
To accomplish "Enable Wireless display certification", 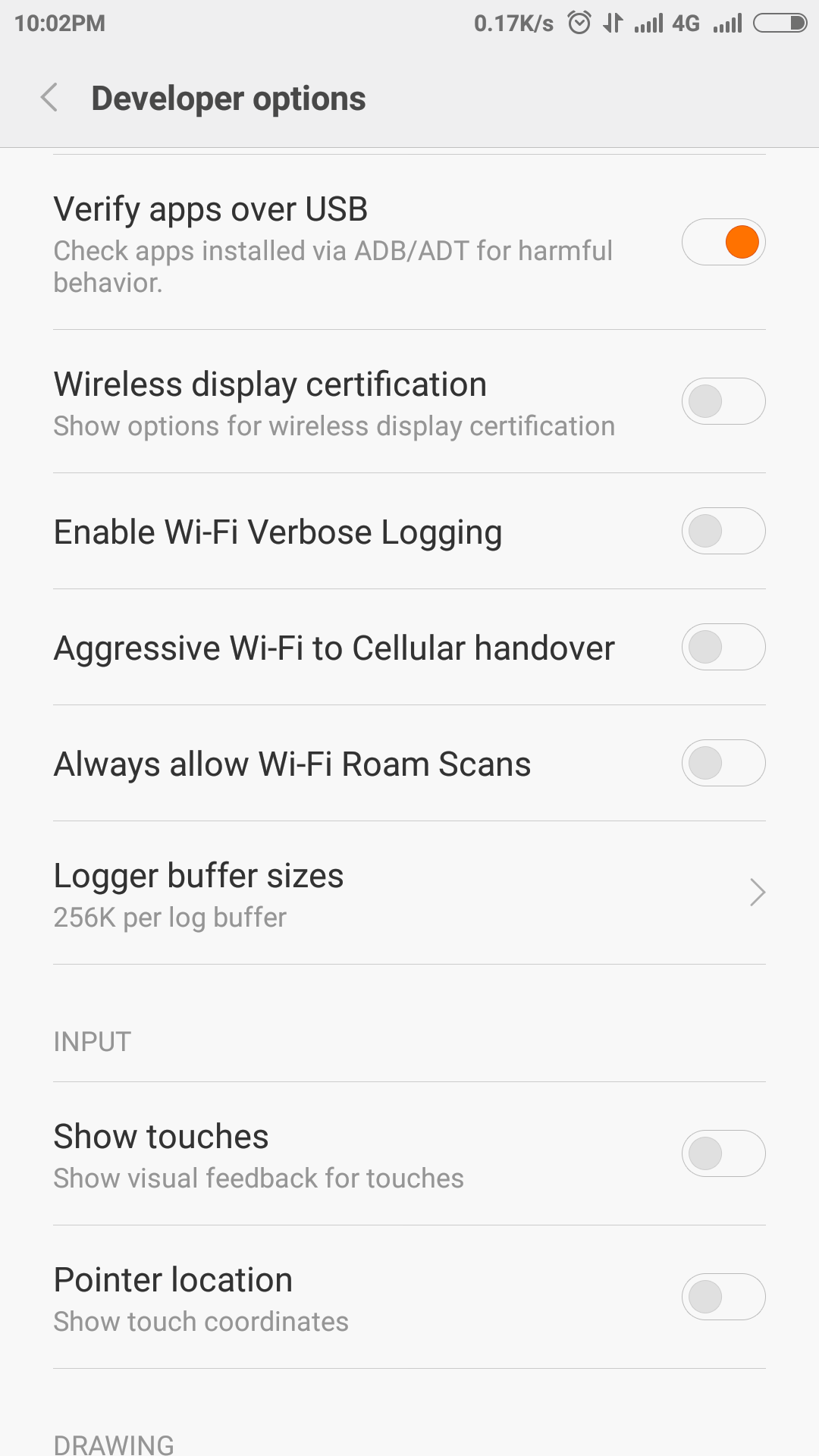I will [723, 401].
